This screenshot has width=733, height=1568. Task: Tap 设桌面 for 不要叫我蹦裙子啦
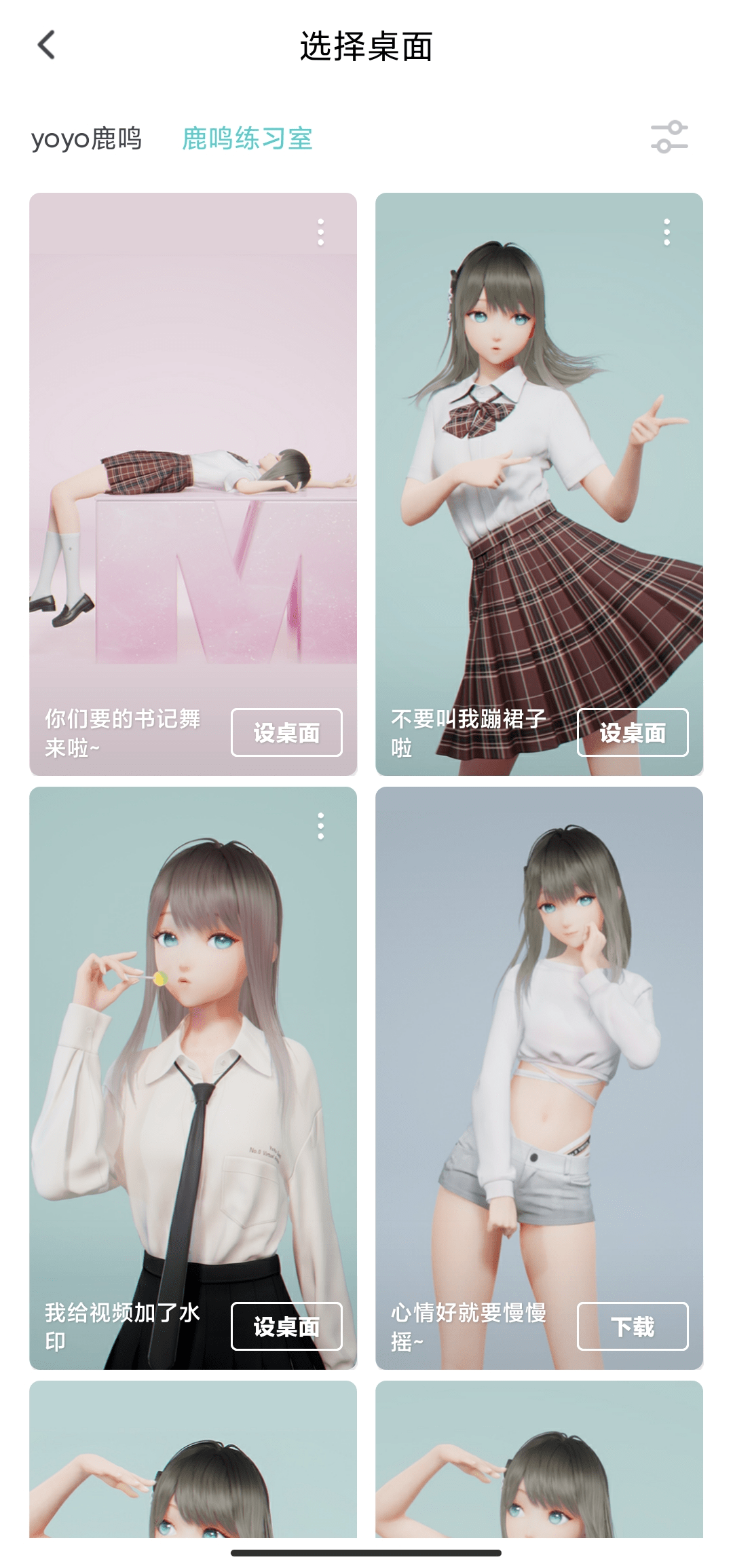click(633, 732)
